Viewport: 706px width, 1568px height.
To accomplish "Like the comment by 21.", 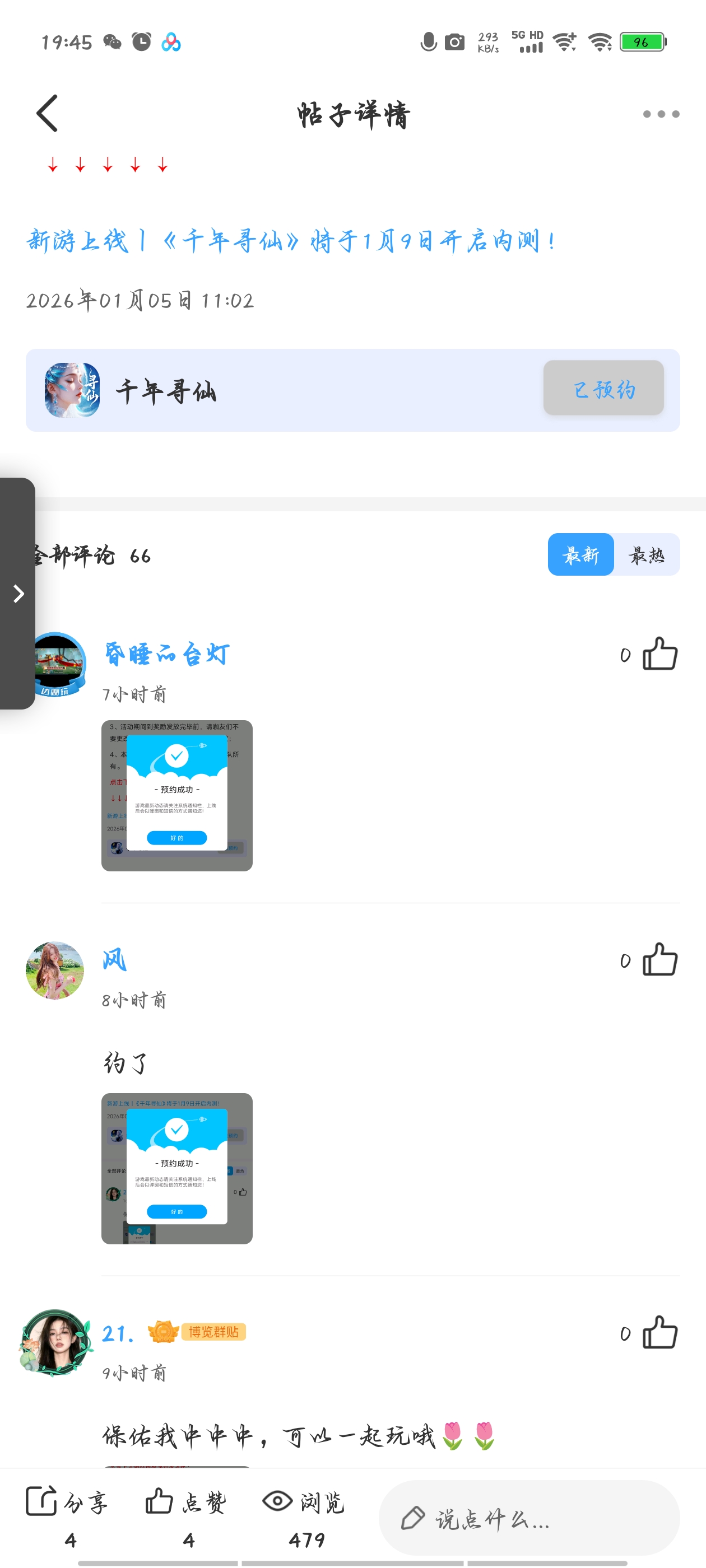I will [x=659, y=1332].
